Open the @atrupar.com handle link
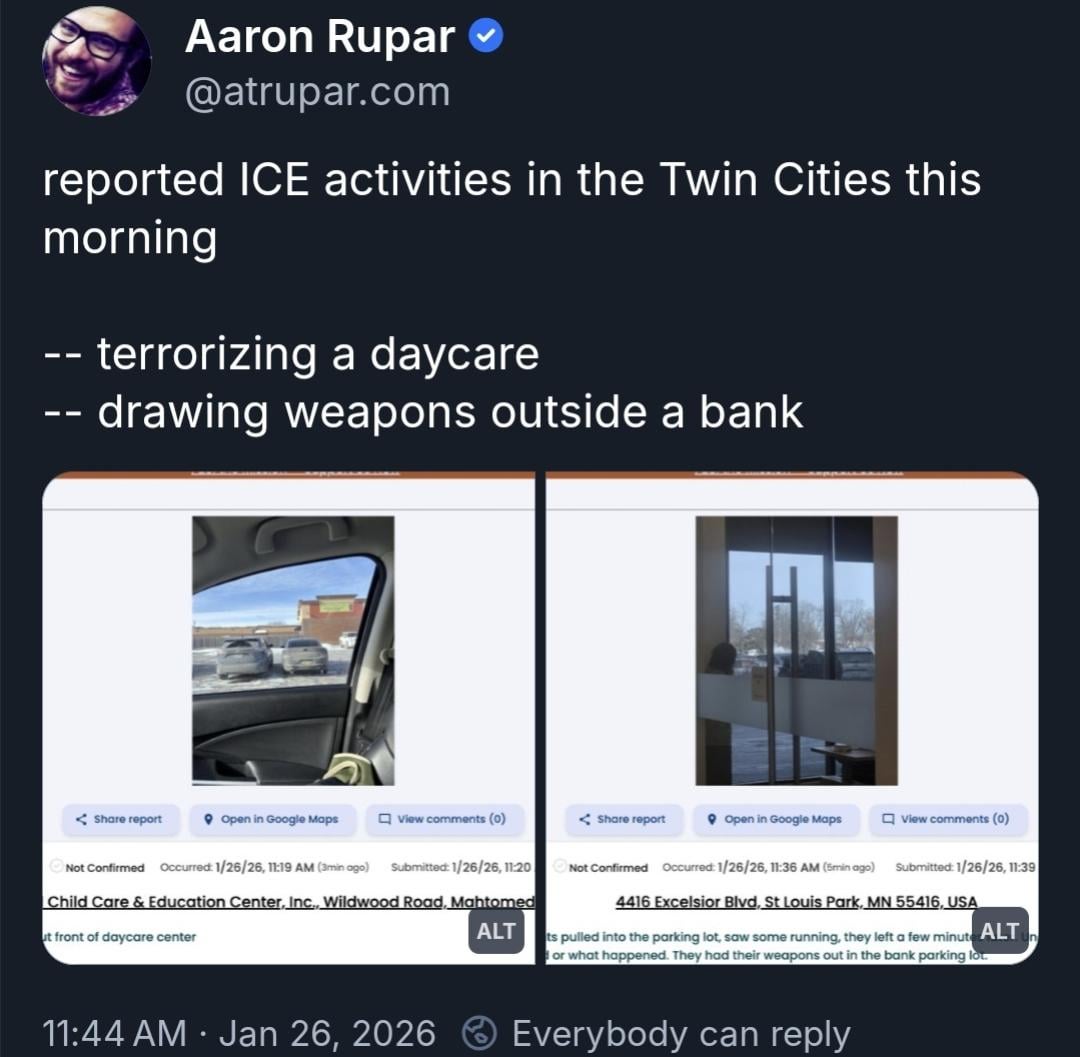 pos(317,92)
